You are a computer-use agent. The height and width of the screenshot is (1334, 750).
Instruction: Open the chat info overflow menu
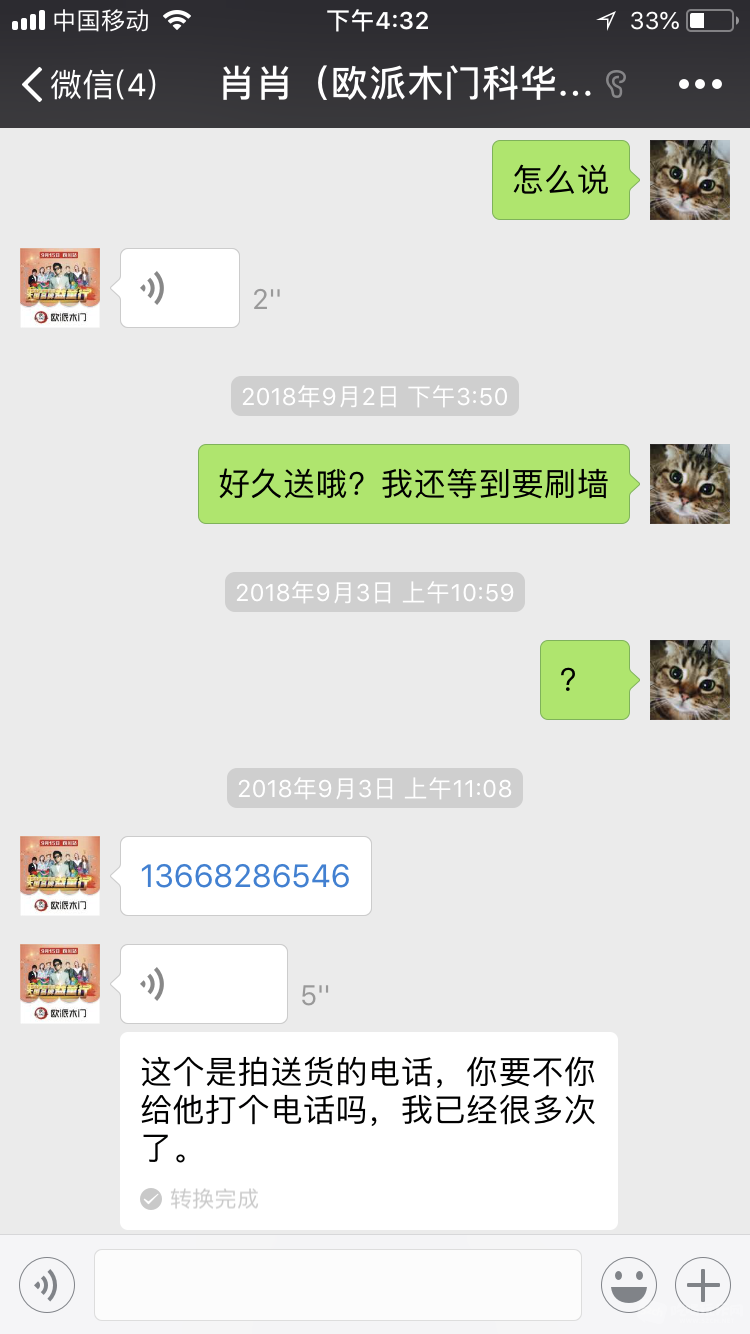pos(699,84)
